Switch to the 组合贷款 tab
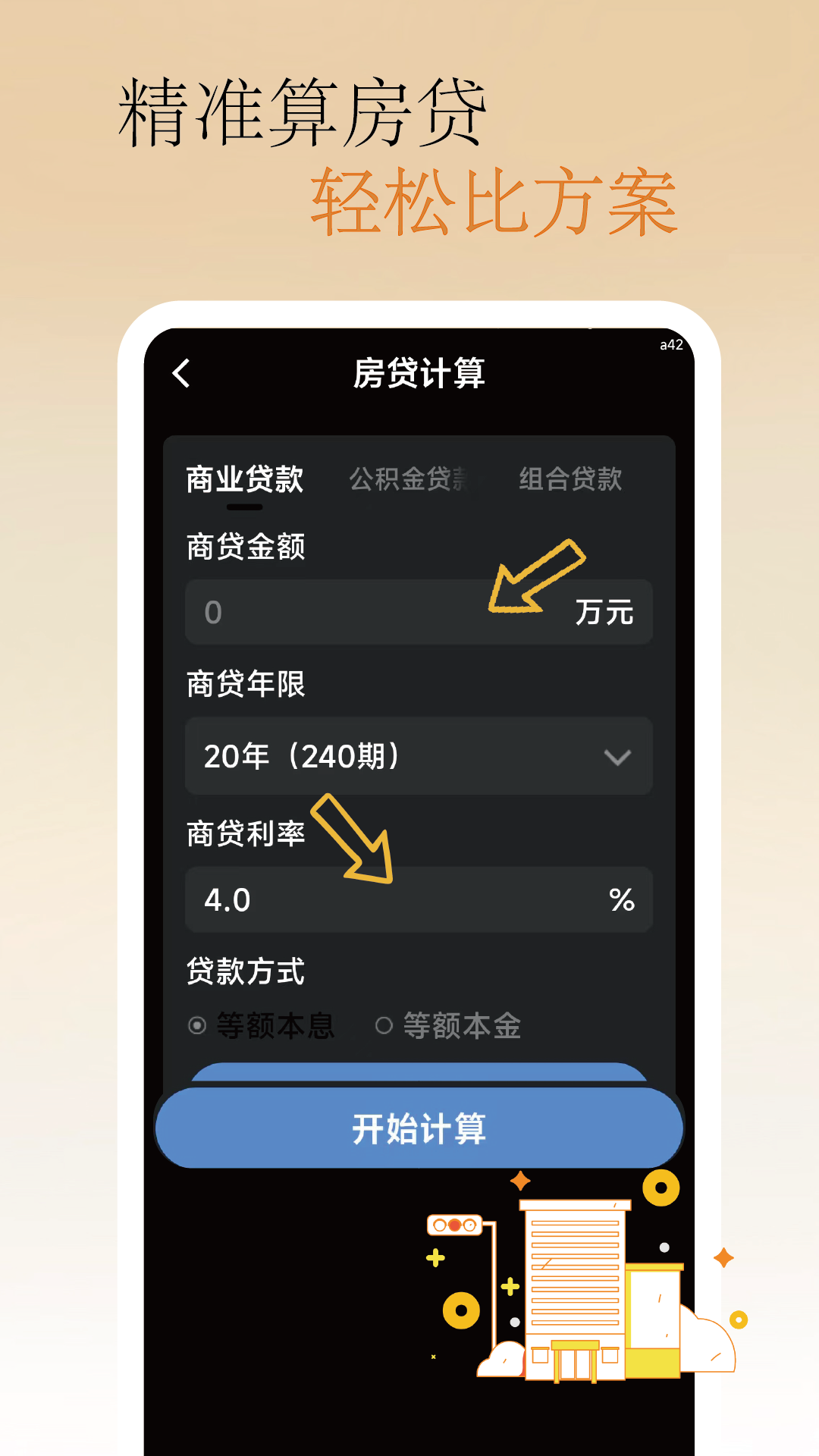 pos(571,479)
